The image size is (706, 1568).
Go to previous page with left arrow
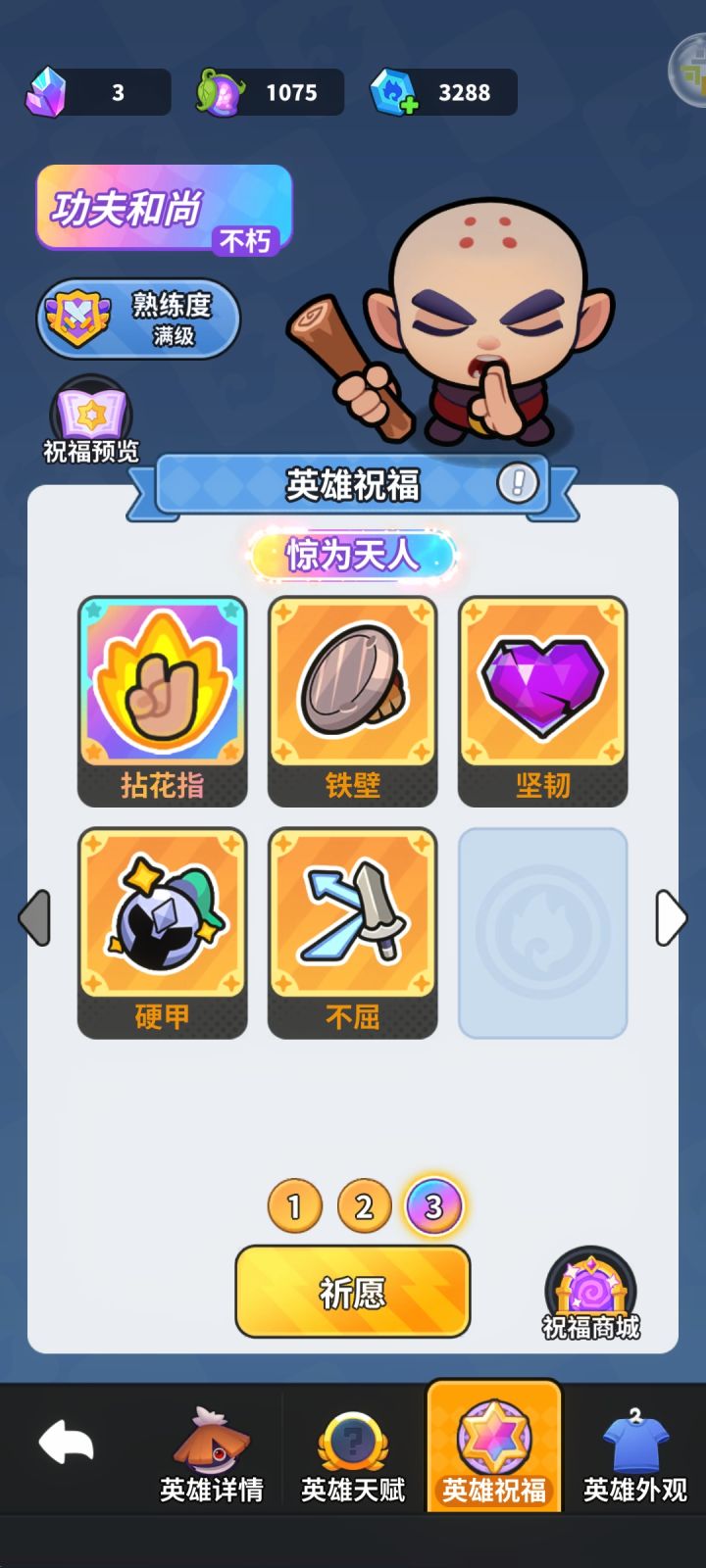point(32,919)
